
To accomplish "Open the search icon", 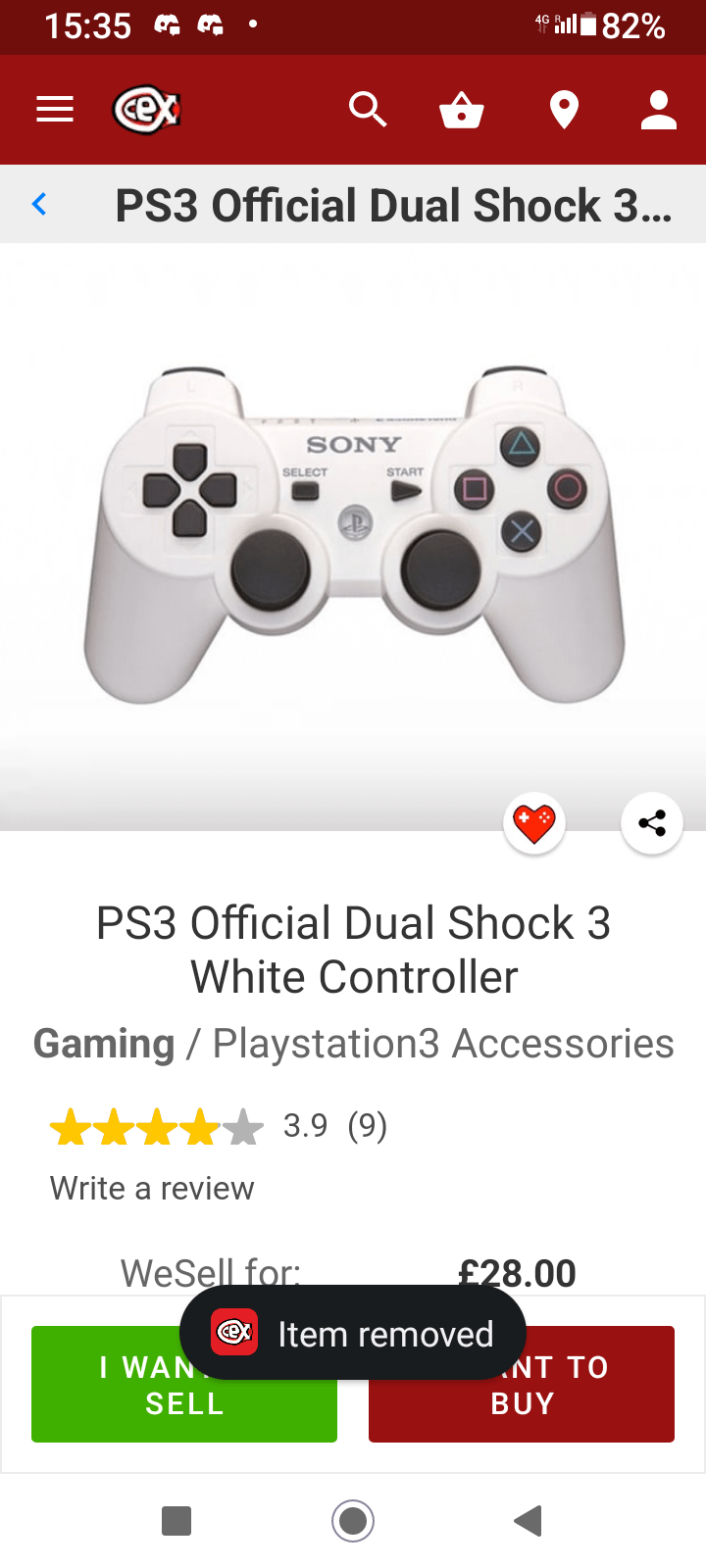I will click(x=368, y=110).
